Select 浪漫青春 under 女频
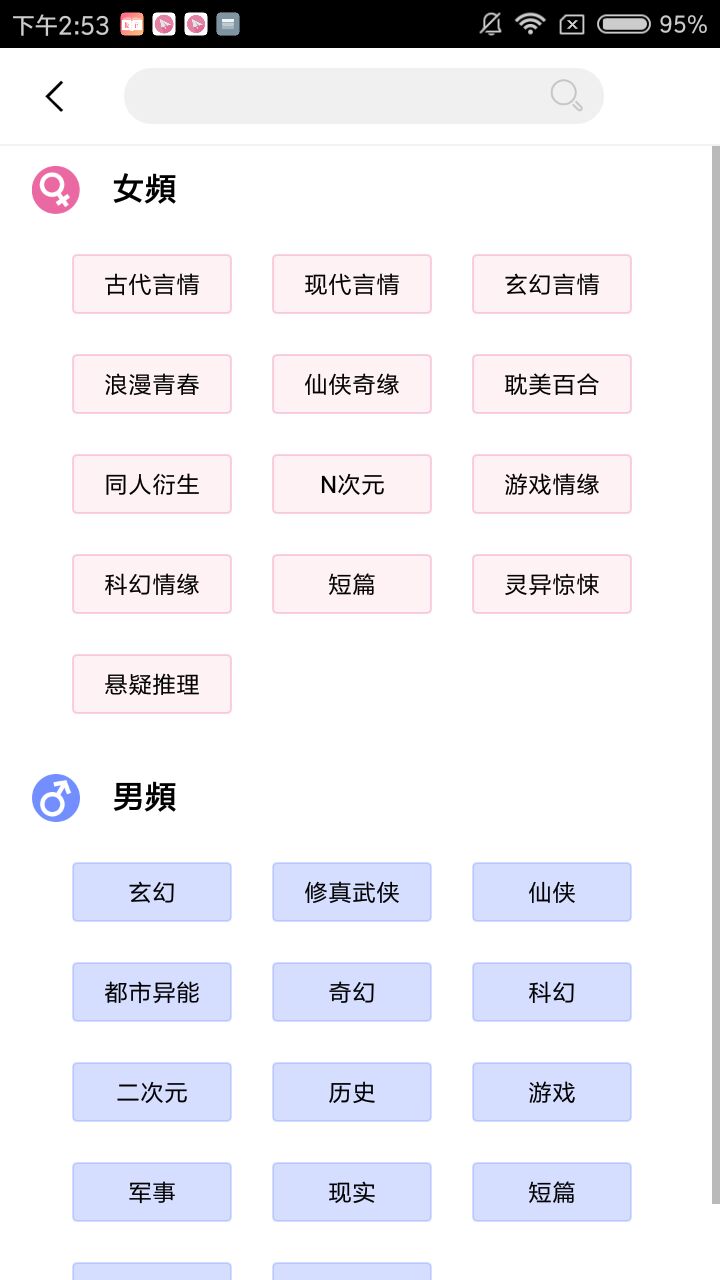720x1280 pixels. click(x=152, y=384)
